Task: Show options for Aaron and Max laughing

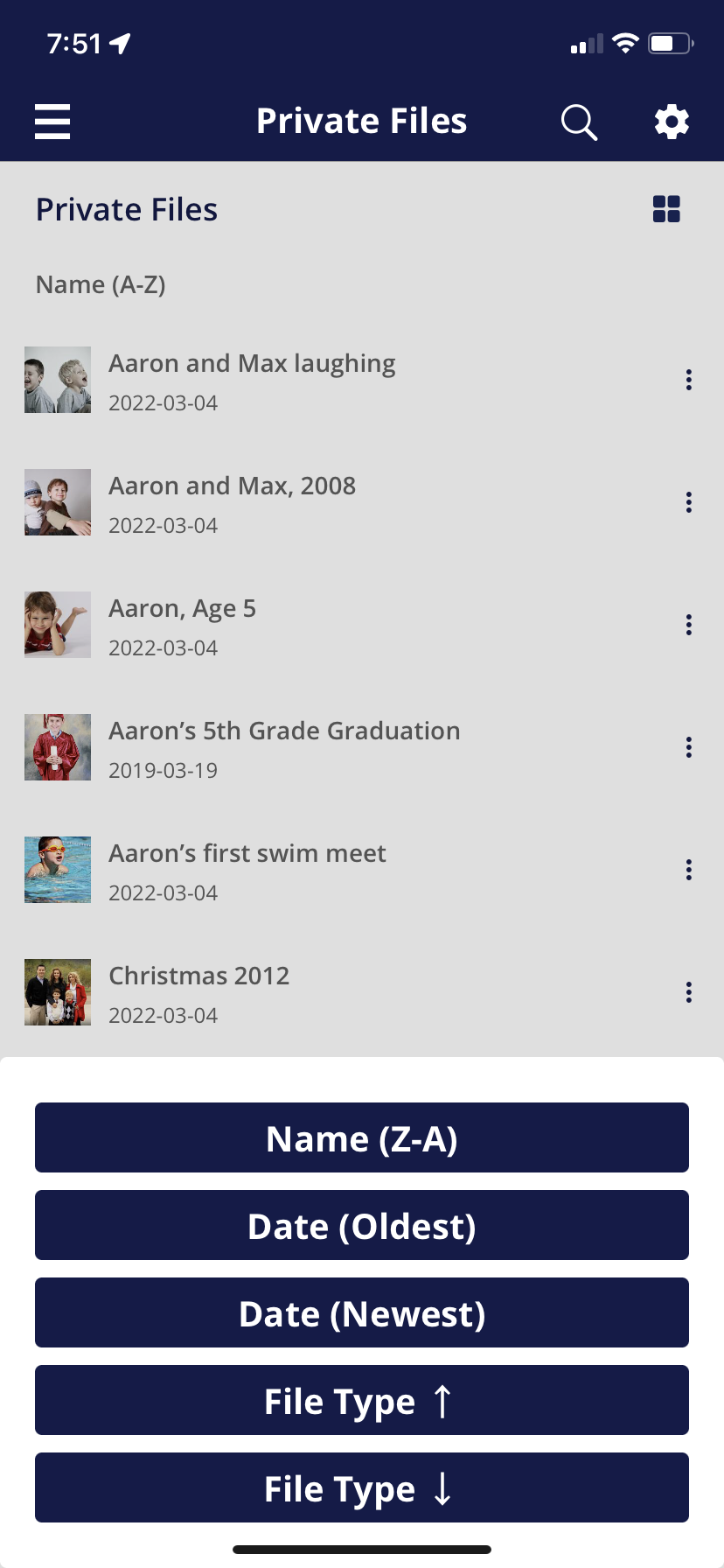Action: pos(689,380)
